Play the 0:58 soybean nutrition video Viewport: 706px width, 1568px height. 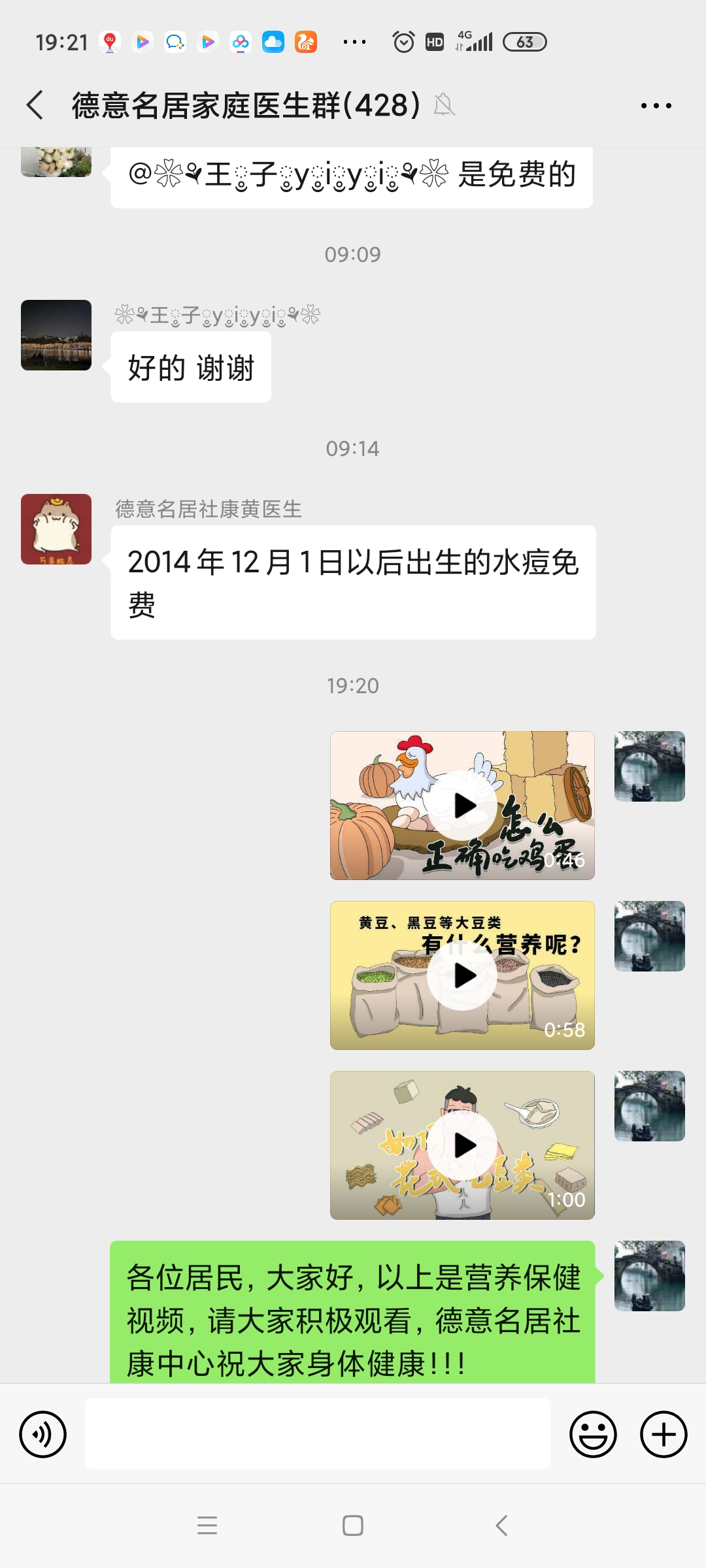coord(462,975)
